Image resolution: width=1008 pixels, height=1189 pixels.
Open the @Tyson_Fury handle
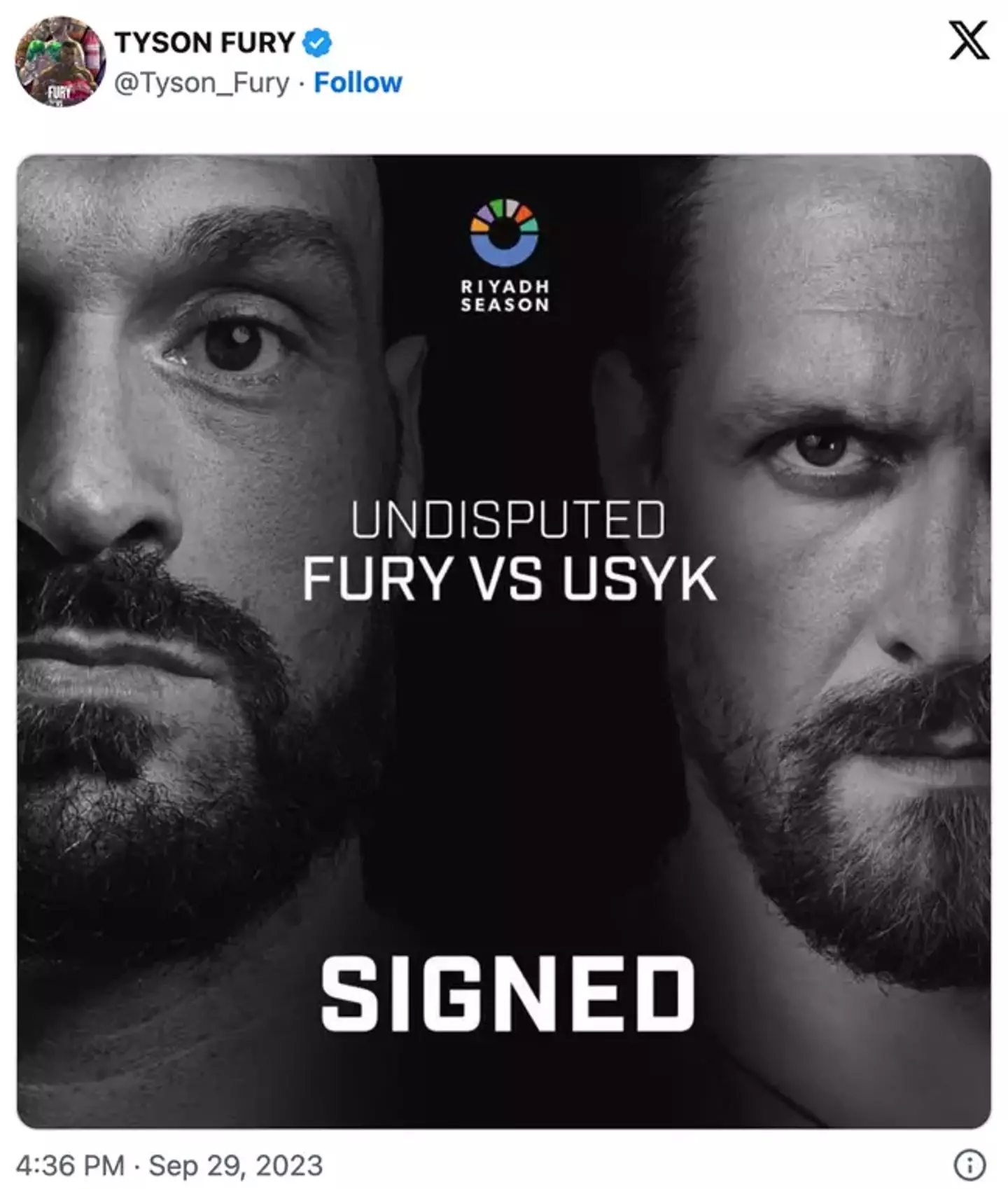[x=202, y=83]
